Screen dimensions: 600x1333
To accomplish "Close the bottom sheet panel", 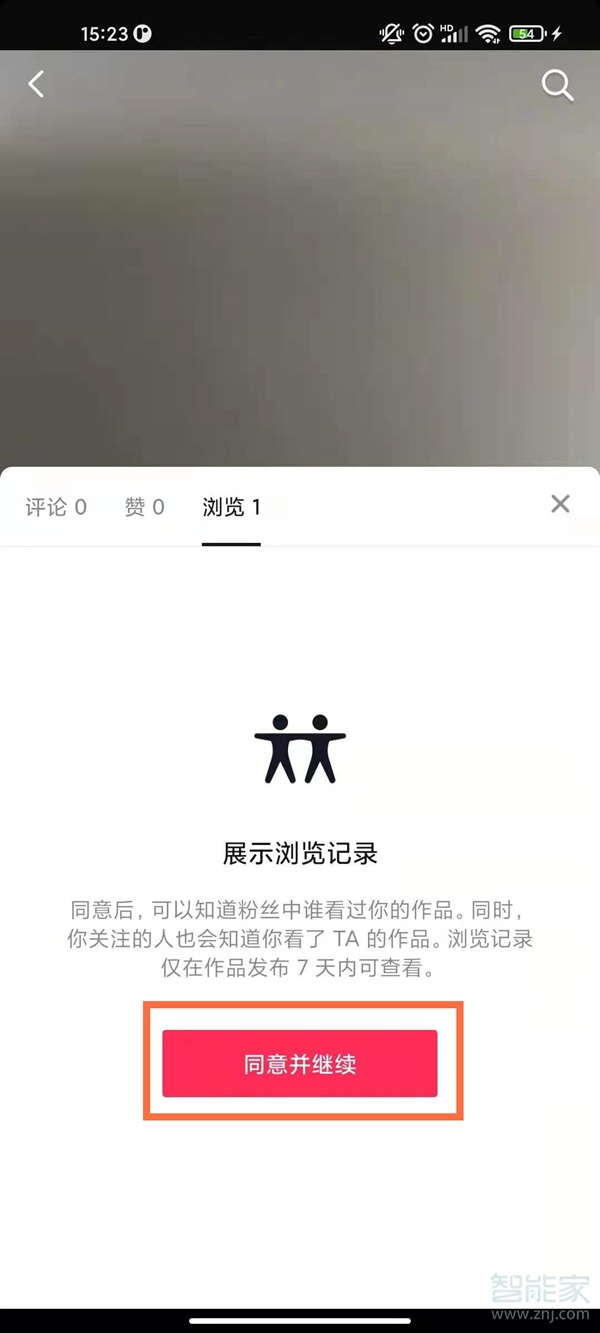I will pyautogui.click(x=560, y=504).
